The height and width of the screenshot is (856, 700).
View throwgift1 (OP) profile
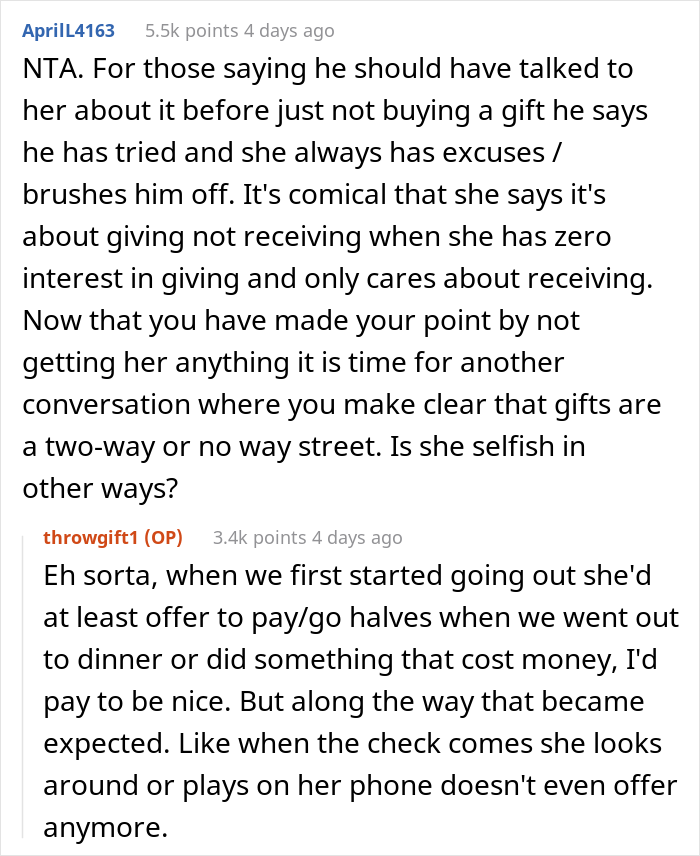[x=112, y=537]
